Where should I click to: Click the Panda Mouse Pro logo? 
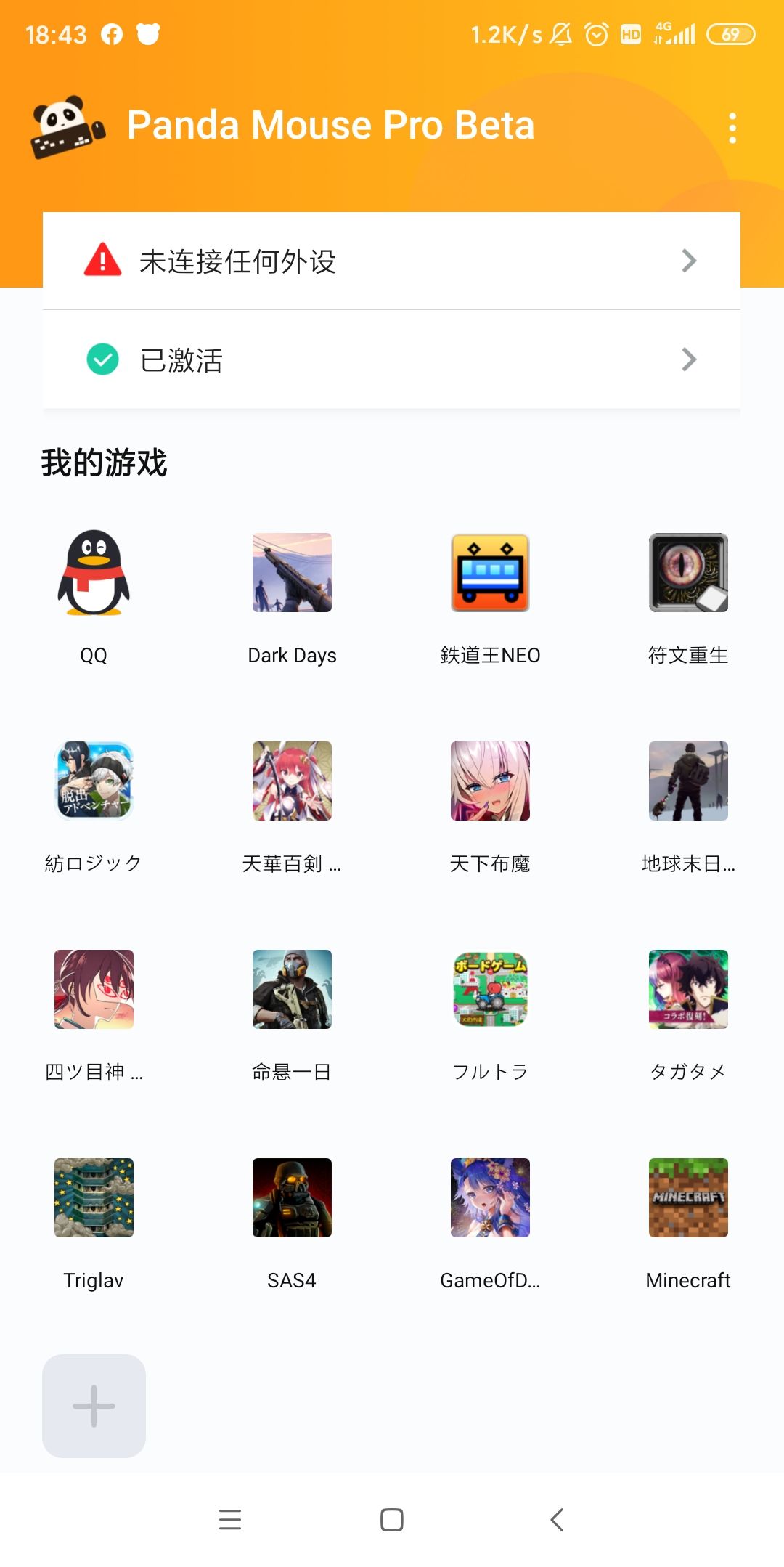pyautogui.click(x=64, y=125)
